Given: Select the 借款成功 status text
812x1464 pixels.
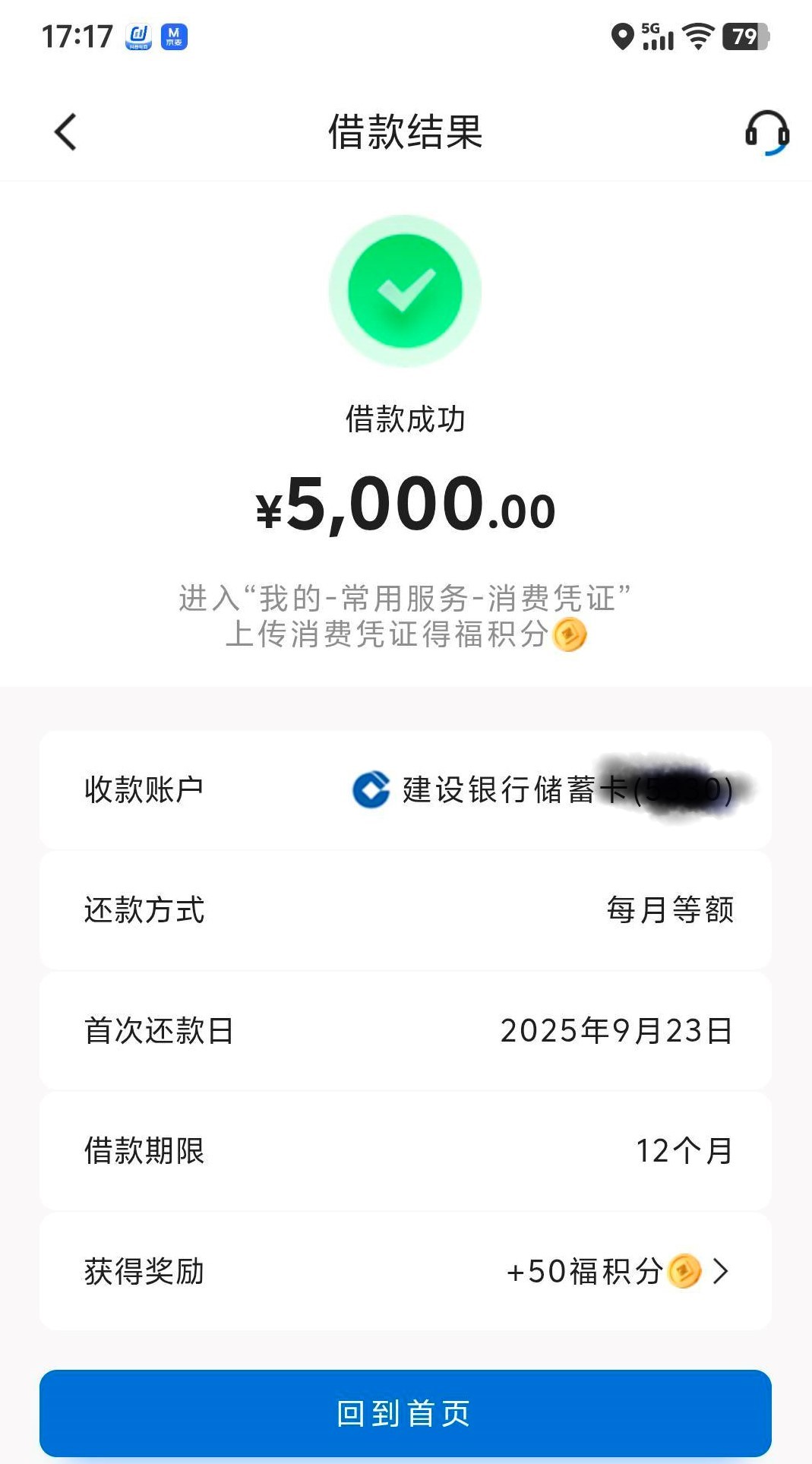Looking at the screenshot, I should pos(406,418).
